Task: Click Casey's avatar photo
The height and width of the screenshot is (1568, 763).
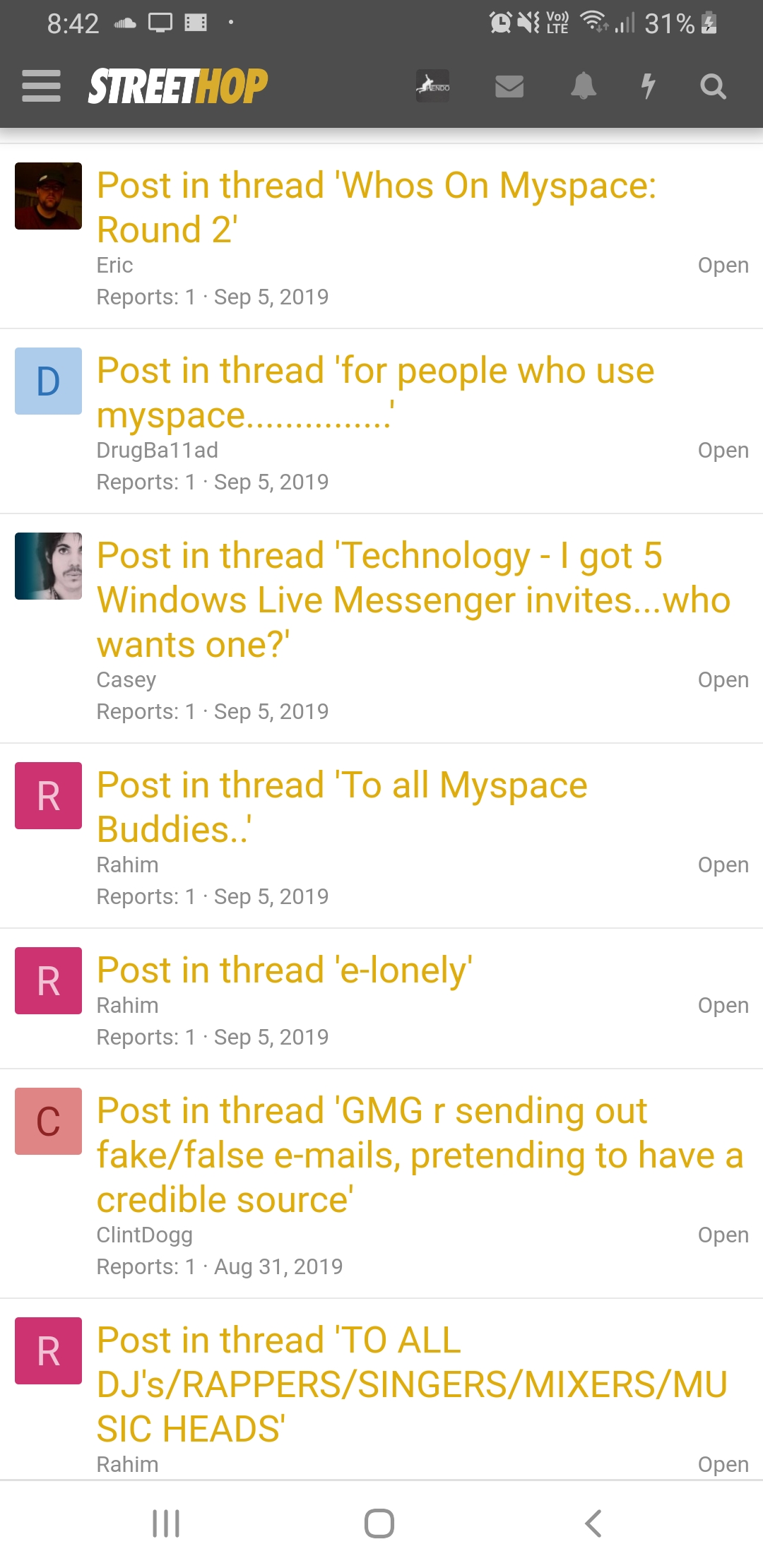Action: (47, 565)
